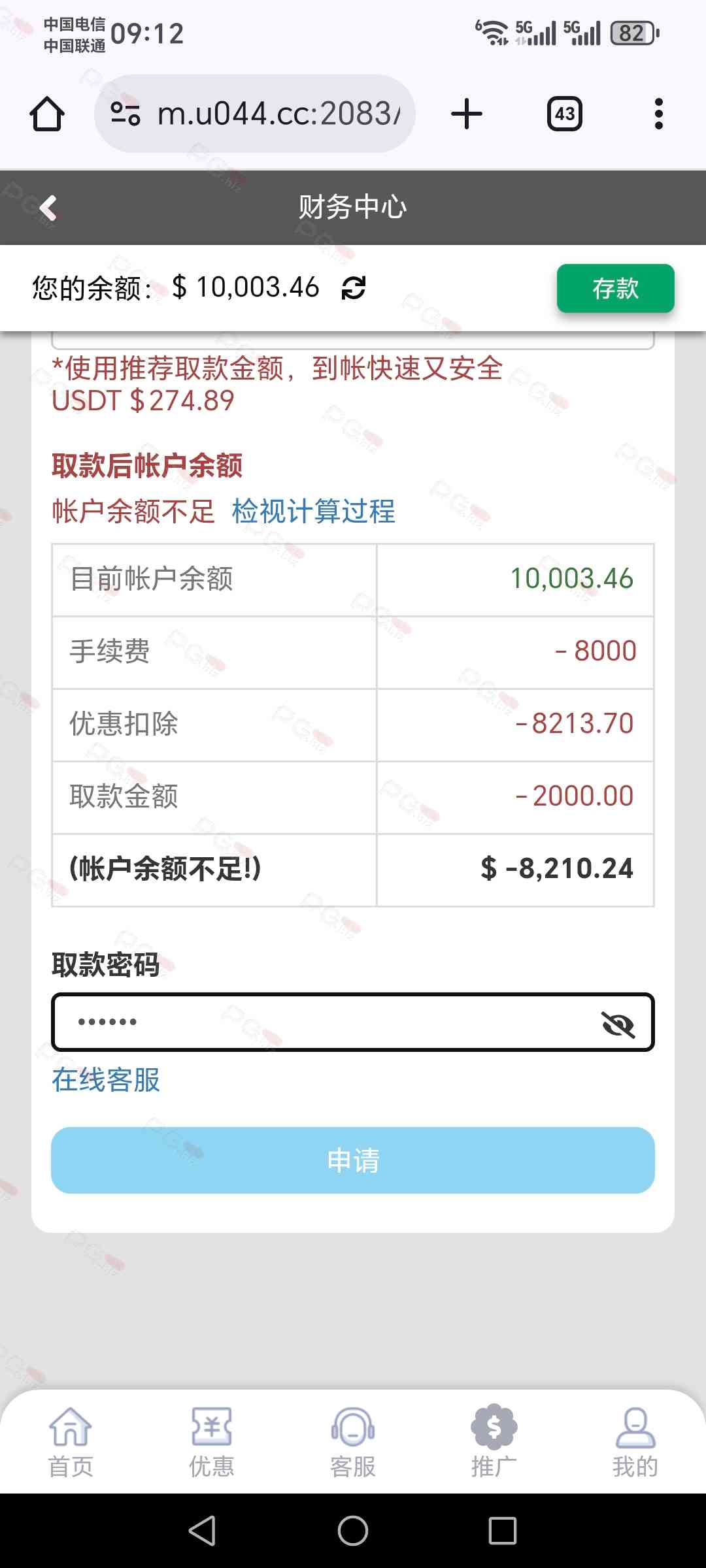Refresh the account balance
This screenshot has width=706, height=1568.
[354, 287]
